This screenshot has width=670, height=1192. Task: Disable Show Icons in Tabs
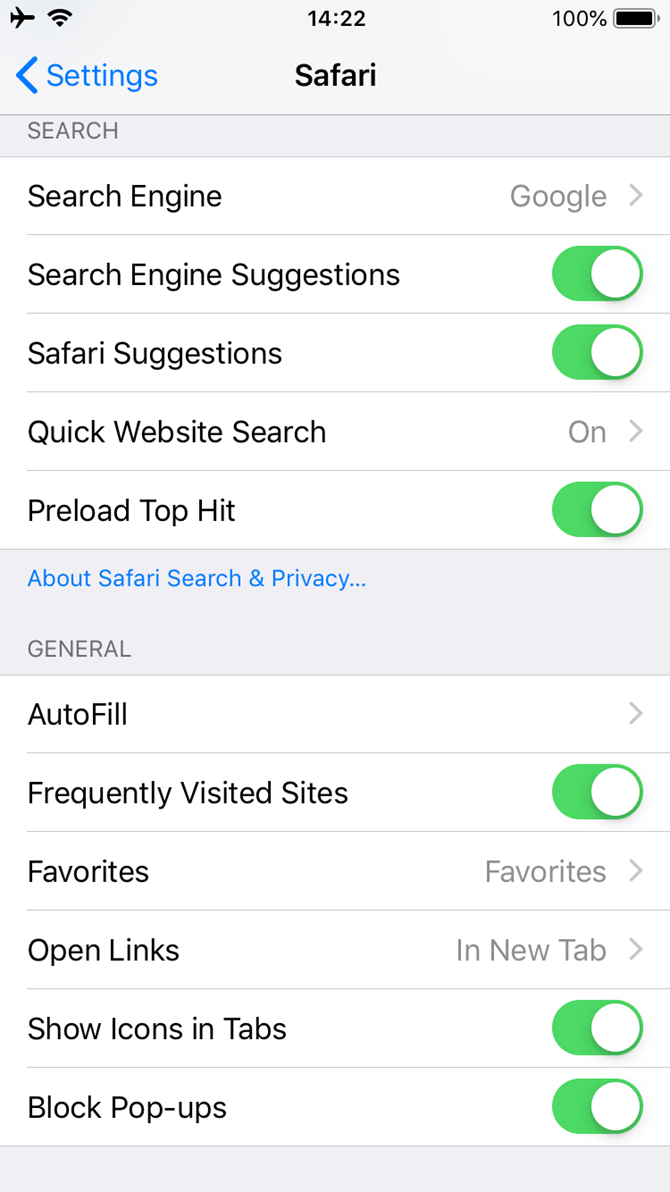coord(597,1028)
